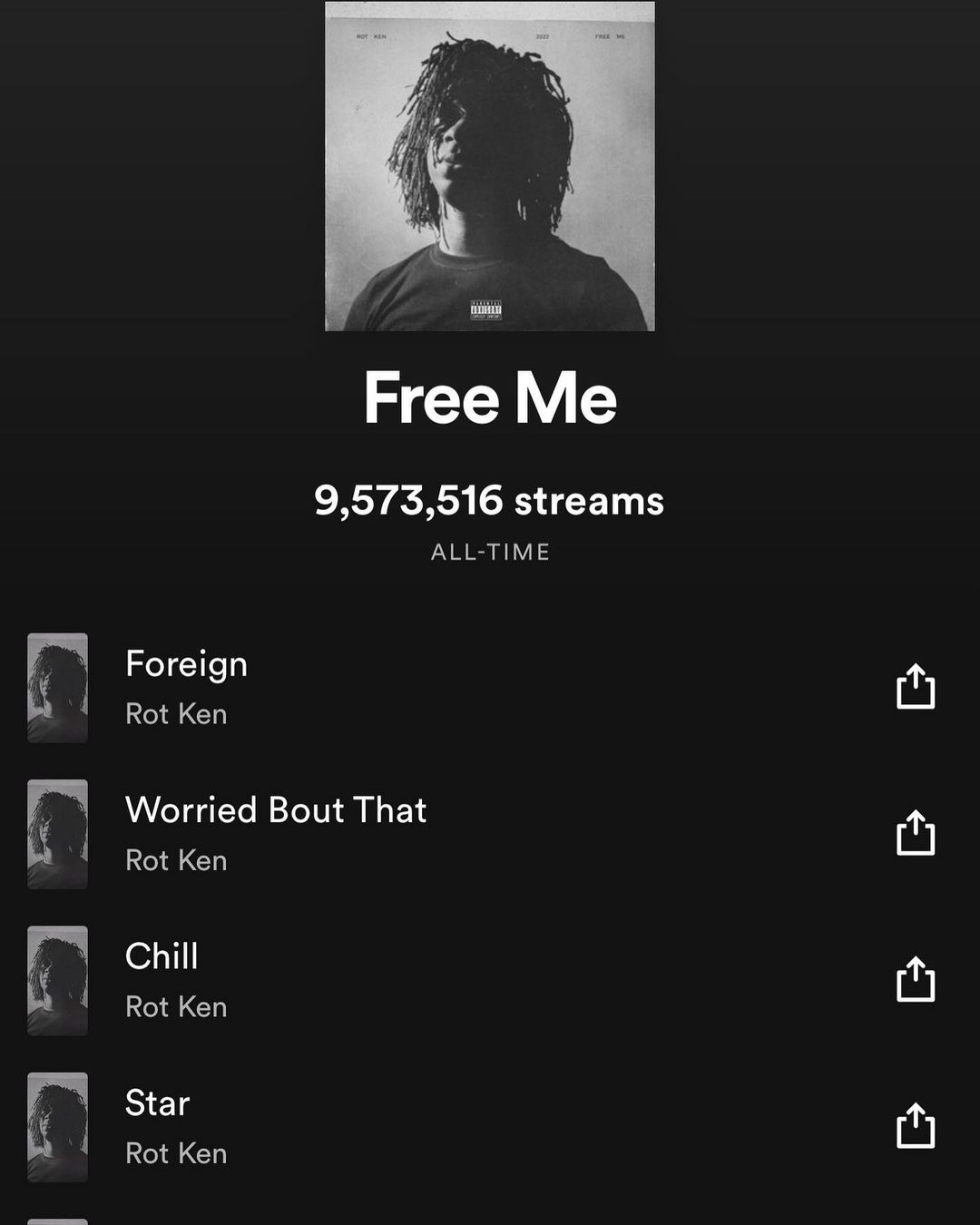Share the track Foreign

coord(915,687)
